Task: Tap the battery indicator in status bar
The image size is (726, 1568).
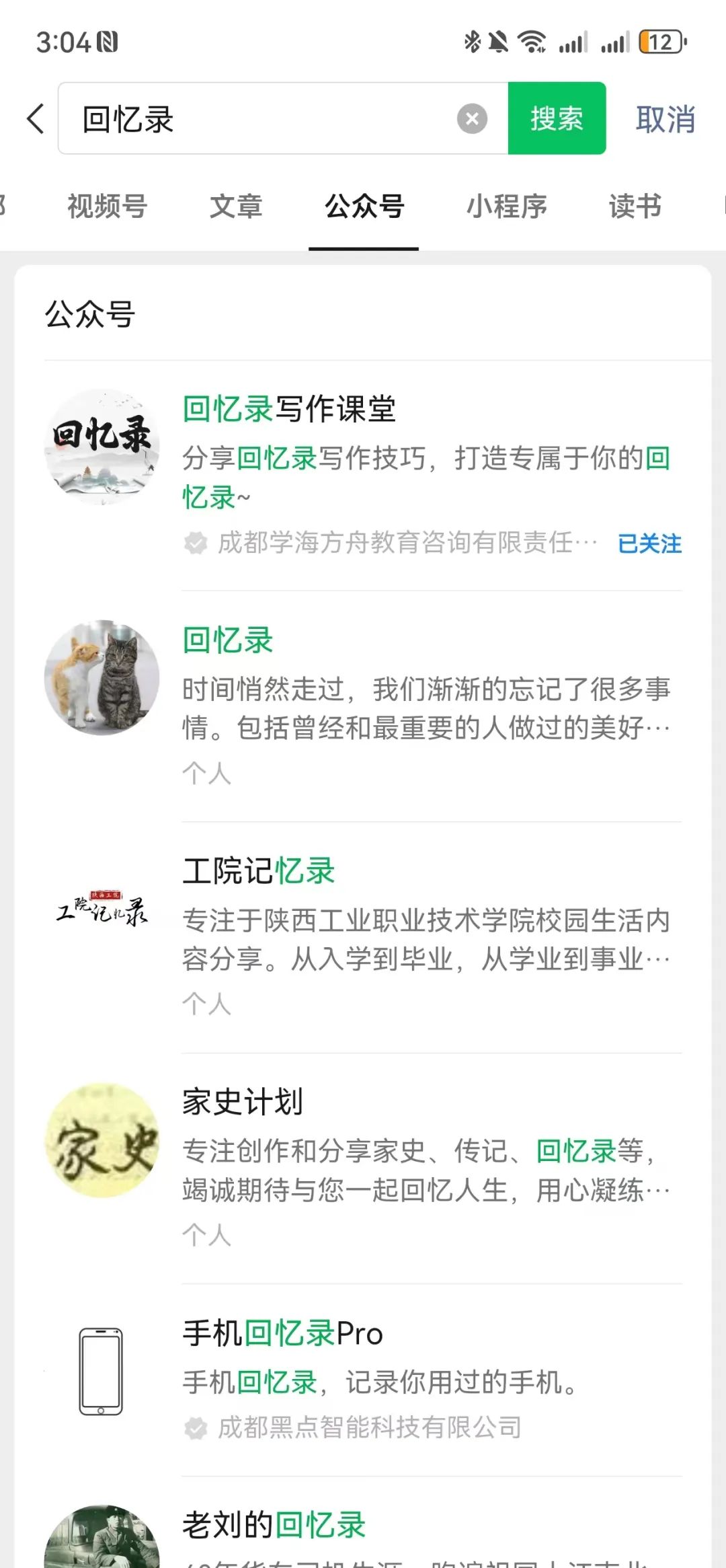Action: tap(659, 42)
